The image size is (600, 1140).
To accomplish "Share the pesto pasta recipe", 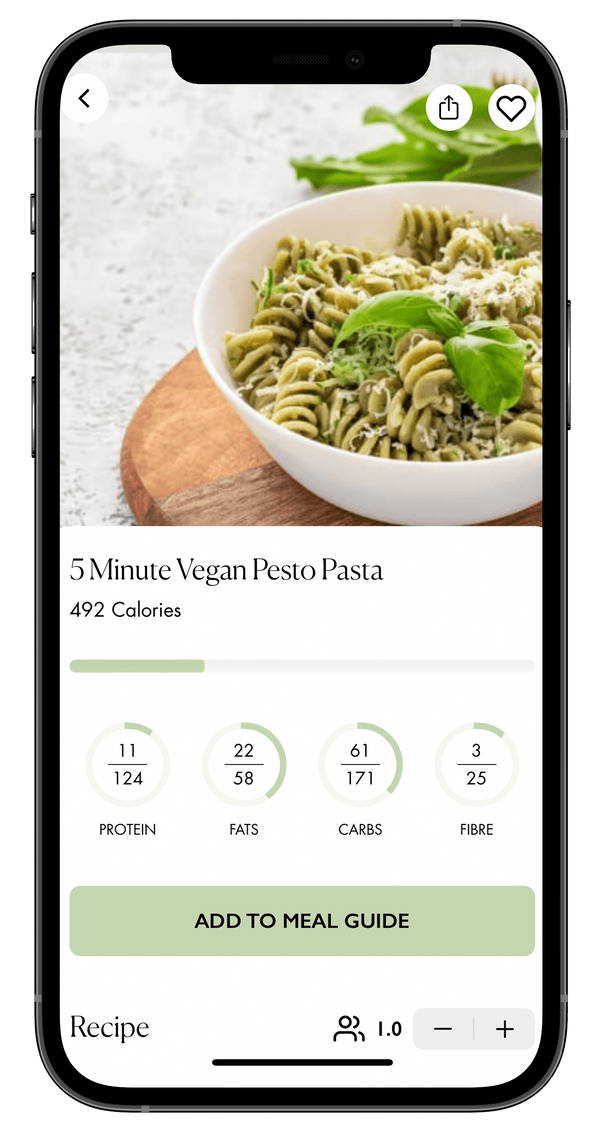I will tap(449, 108).
